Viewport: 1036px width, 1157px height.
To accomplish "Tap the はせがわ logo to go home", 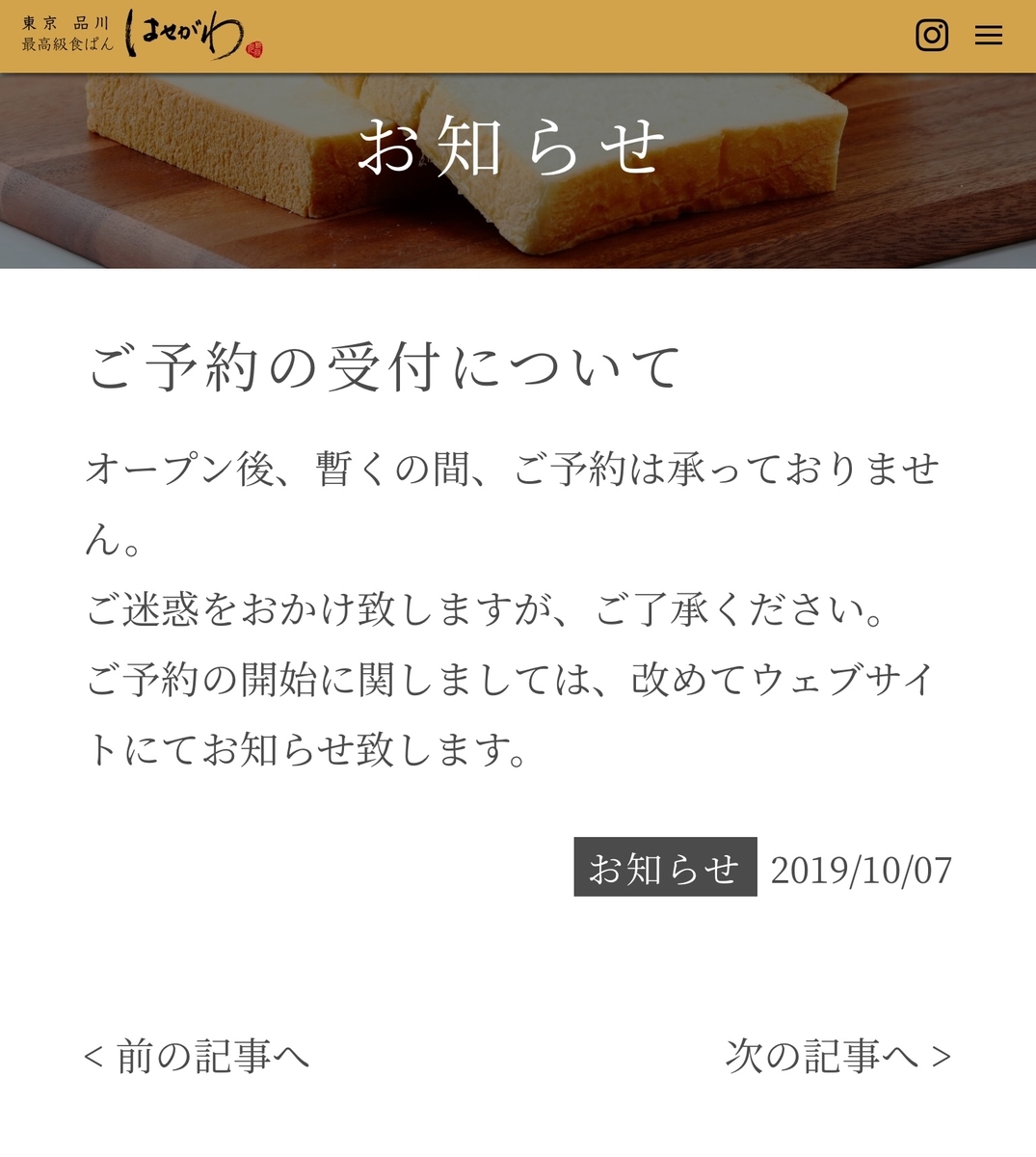I will [x=142, y=36].
